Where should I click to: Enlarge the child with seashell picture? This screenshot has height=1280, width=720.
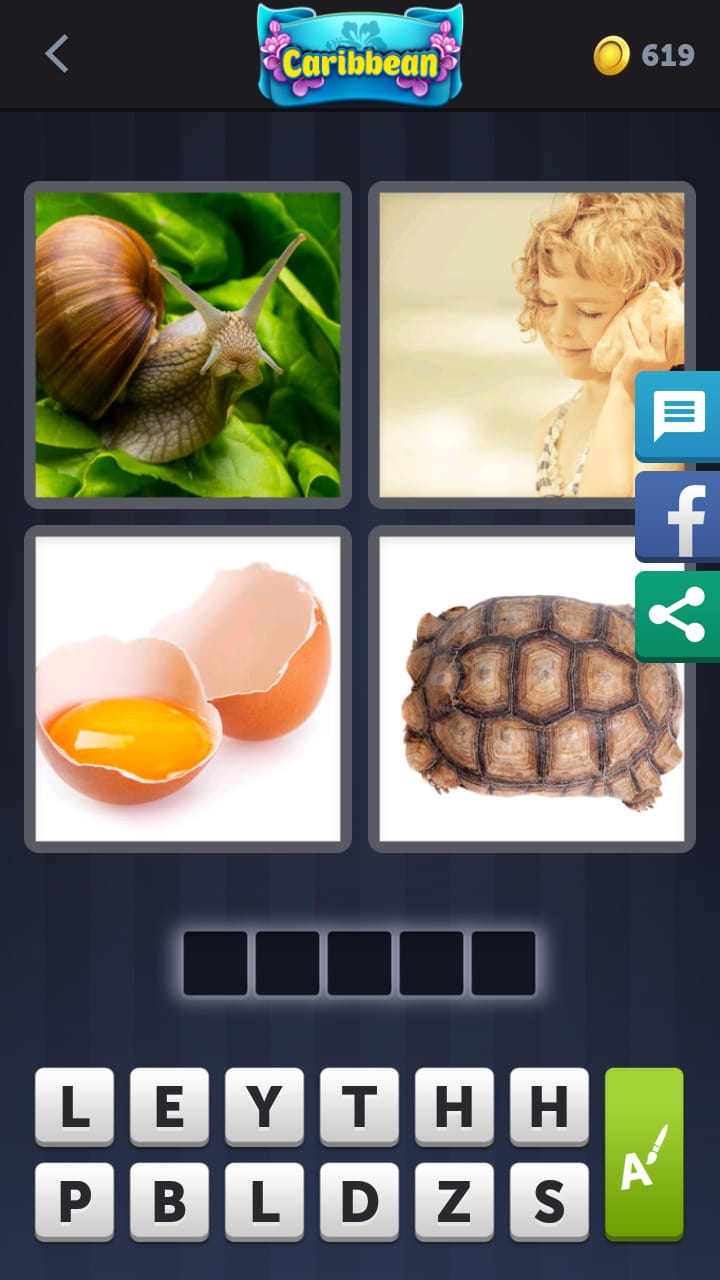[x=532, y=345]
